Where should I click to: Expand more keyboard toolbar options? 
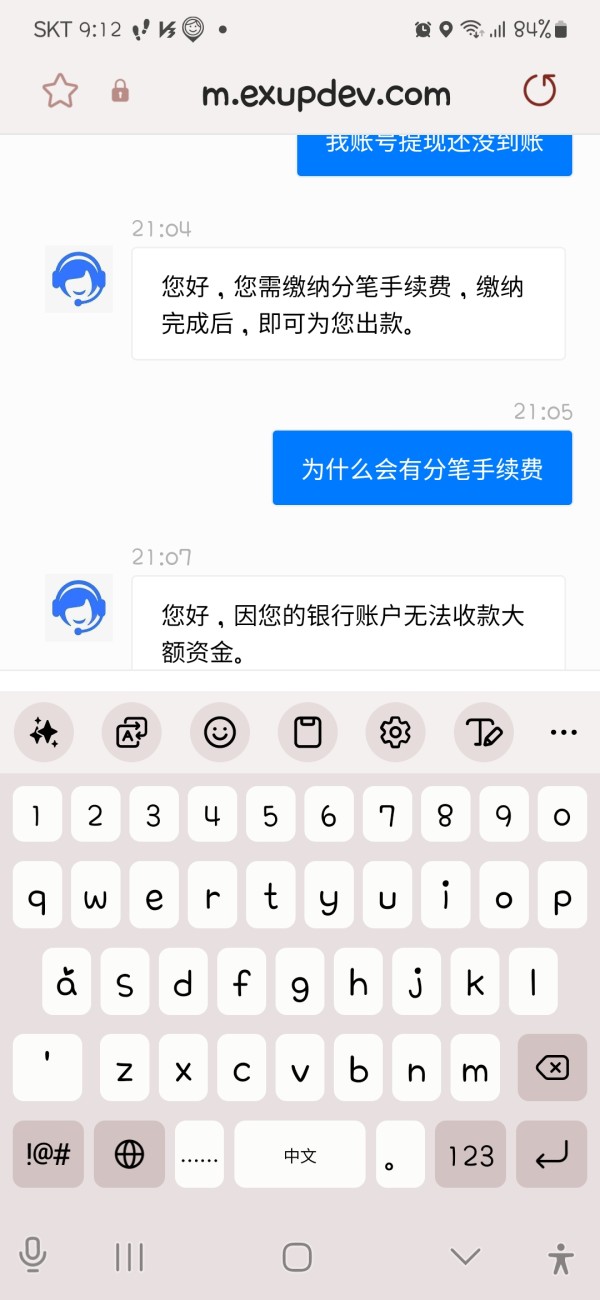point(564,733)
